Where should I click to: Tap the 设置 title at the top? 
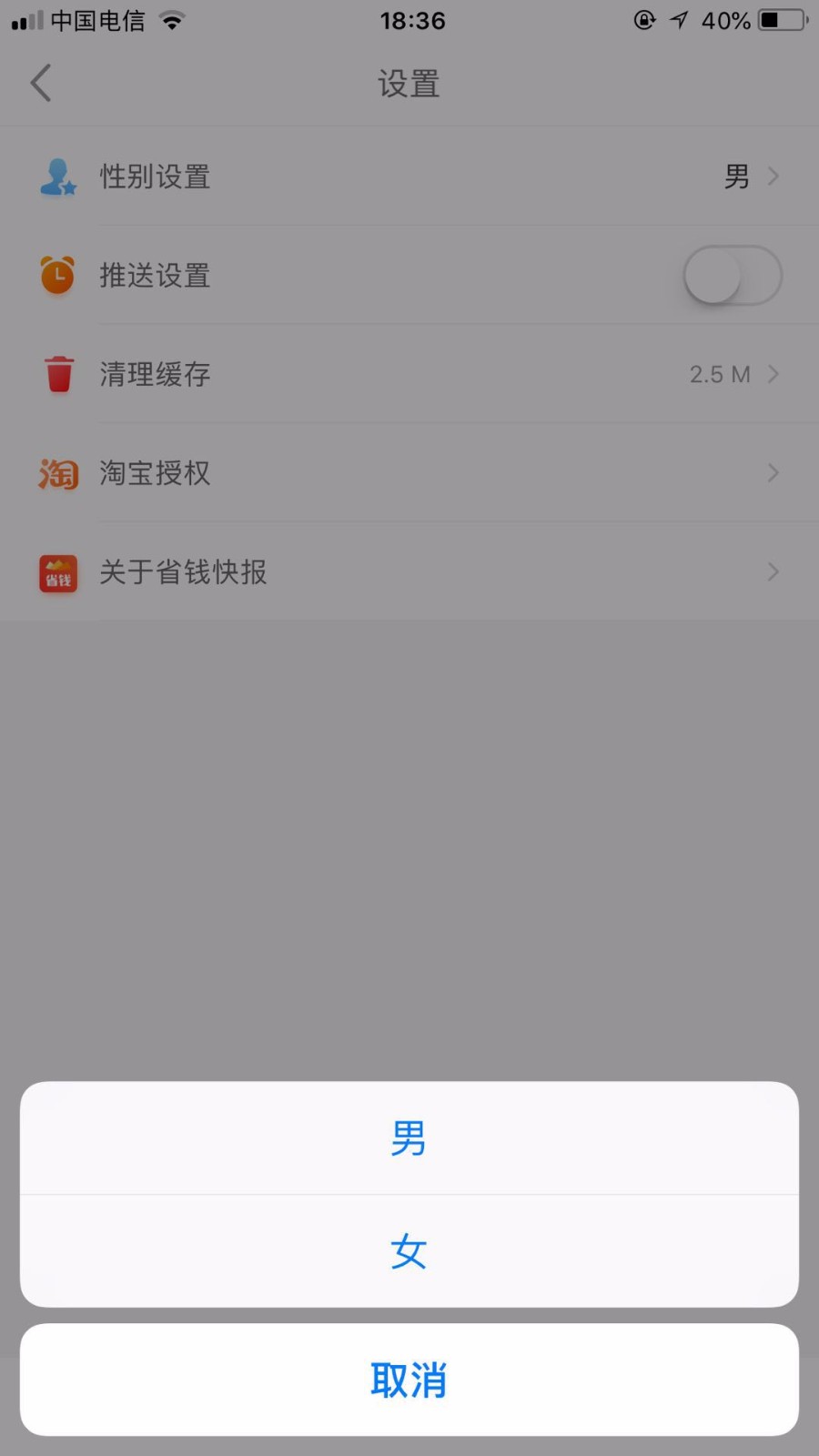(x=409, y=83)
